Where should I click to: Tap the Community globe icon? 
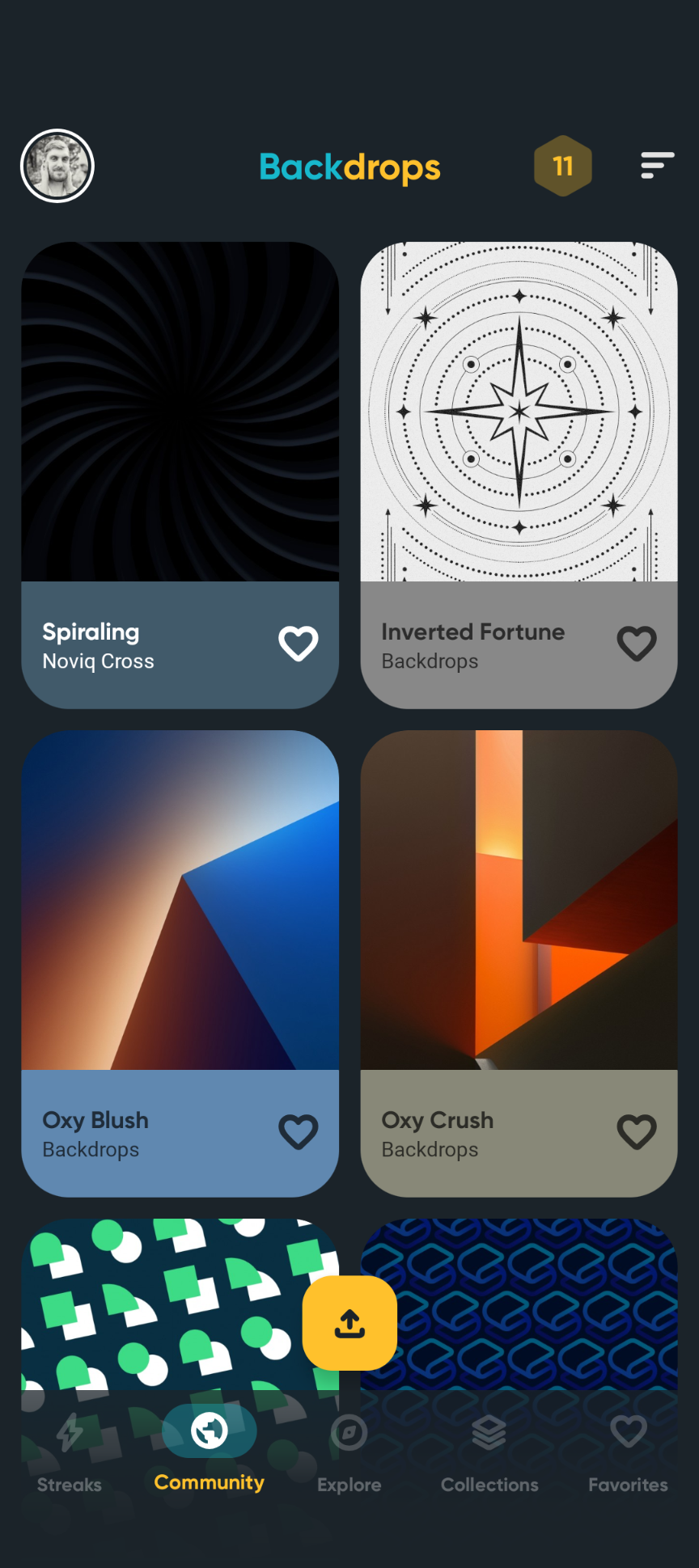click(209, 1431)
